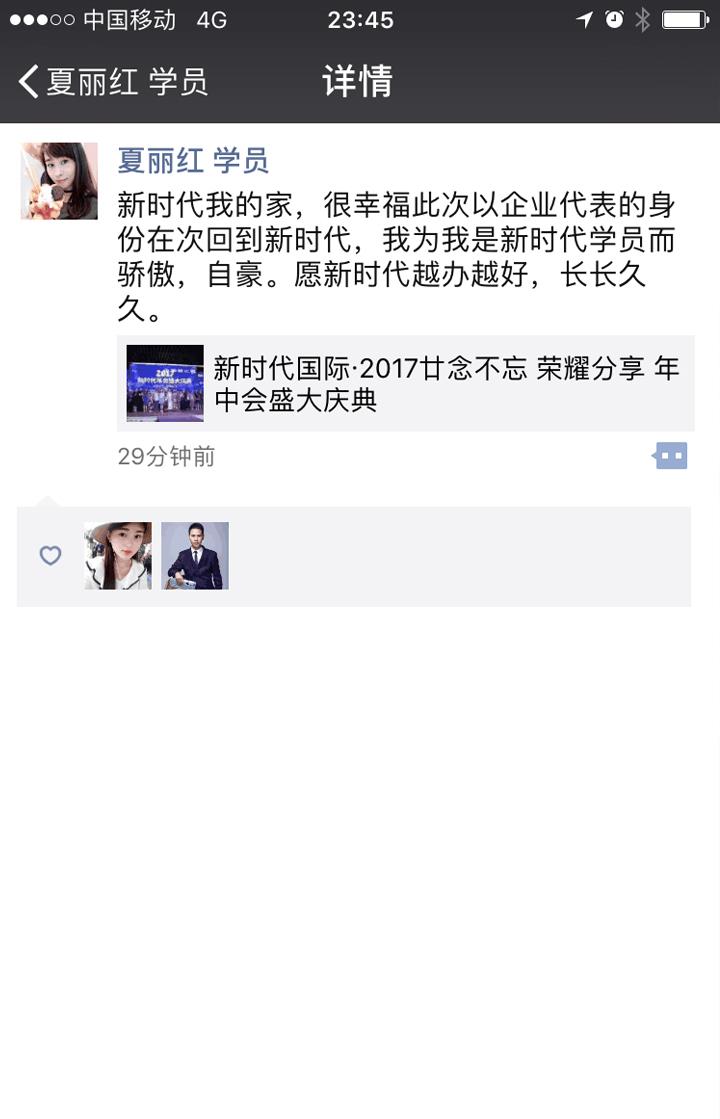Open the 详情 title bar tab

coord(357,85)
